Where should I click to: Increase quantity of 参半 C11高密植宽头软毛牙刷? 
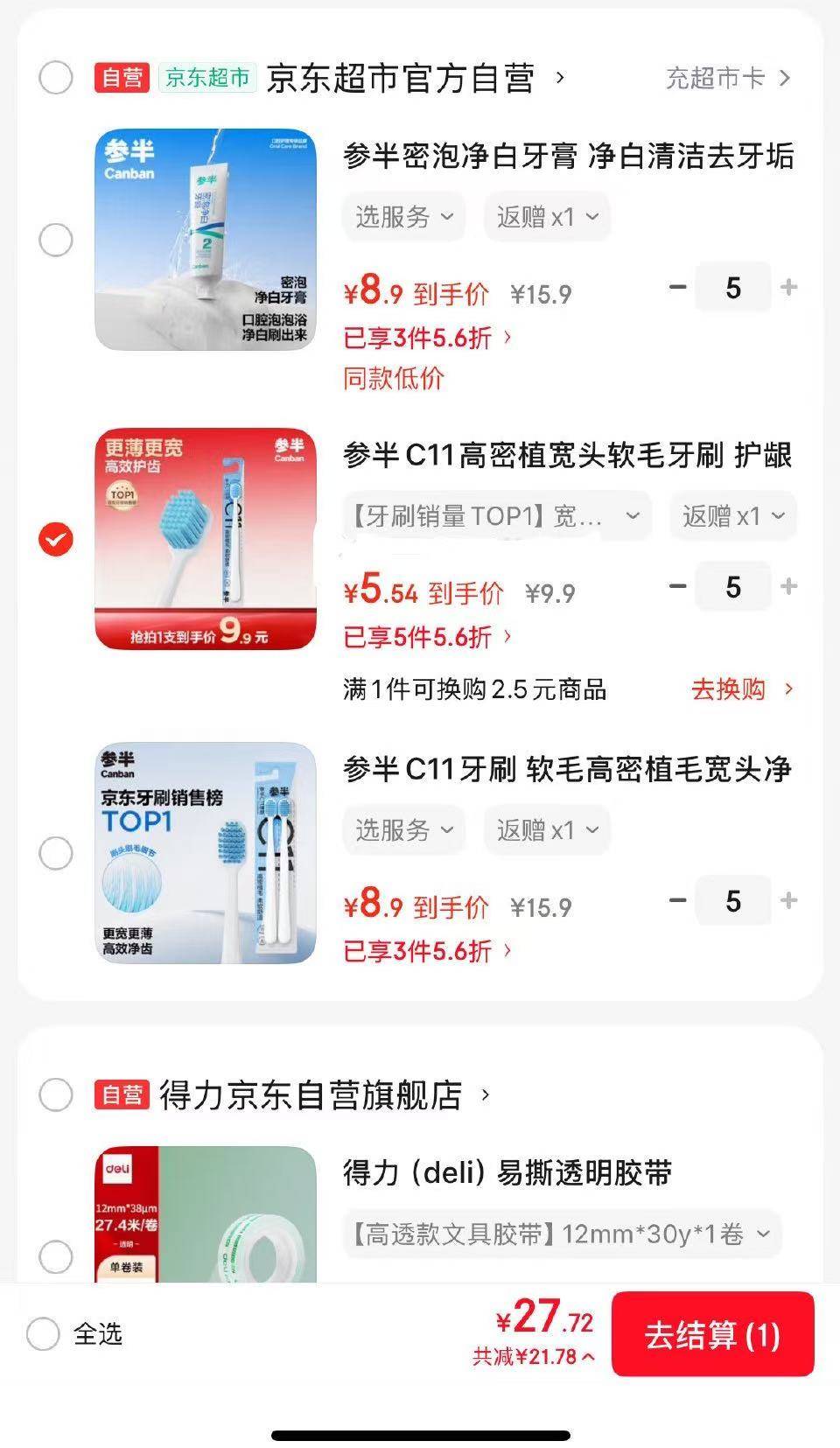click(788, 586)
